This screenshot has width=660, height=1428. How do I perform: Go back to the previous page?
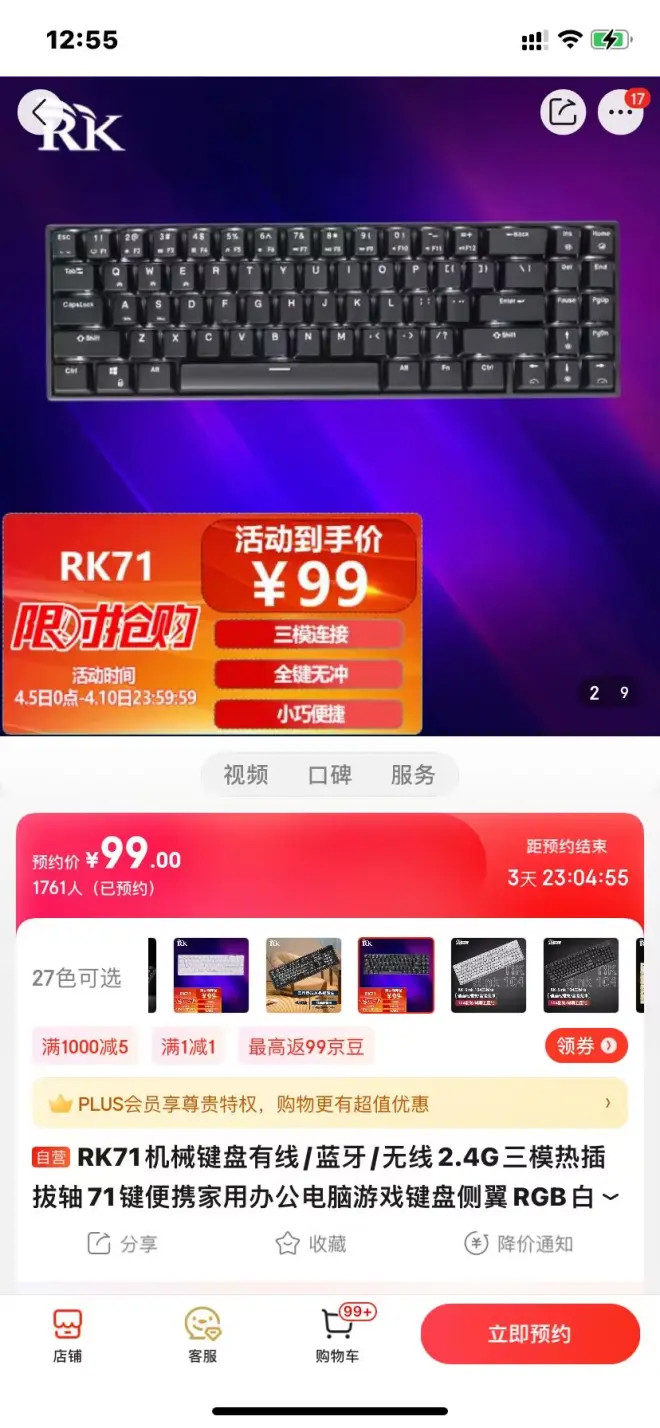click(39, 112)
